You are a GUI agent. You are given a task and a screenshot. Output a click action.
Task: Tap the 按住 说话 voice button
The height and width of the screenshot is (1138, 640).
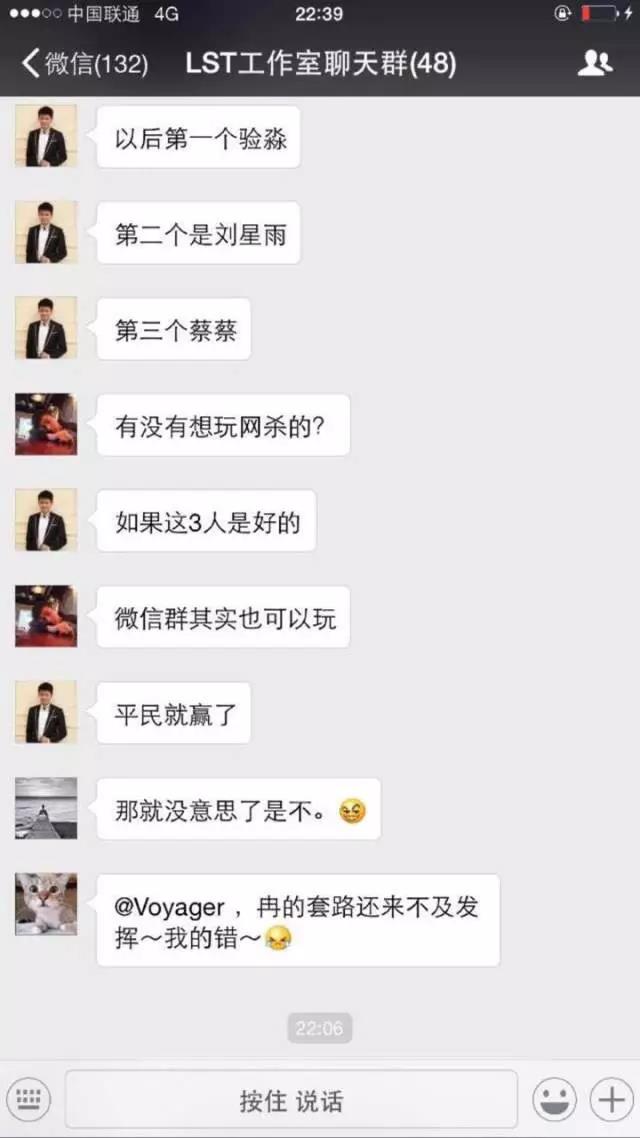(291, 1100)
